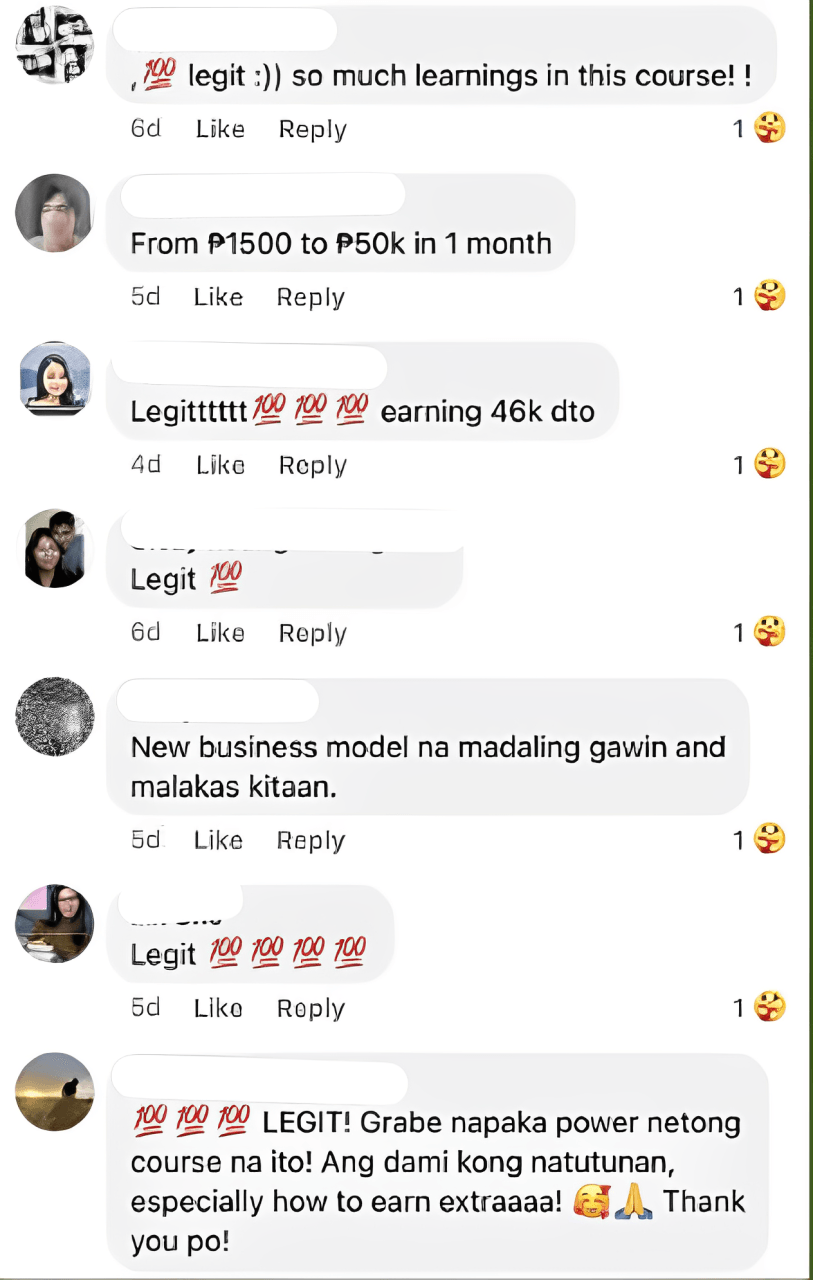The width and height of the screenshot is (813, 1280).
Task: Like the "New business model" comment
Action: [x=218, y=841]
